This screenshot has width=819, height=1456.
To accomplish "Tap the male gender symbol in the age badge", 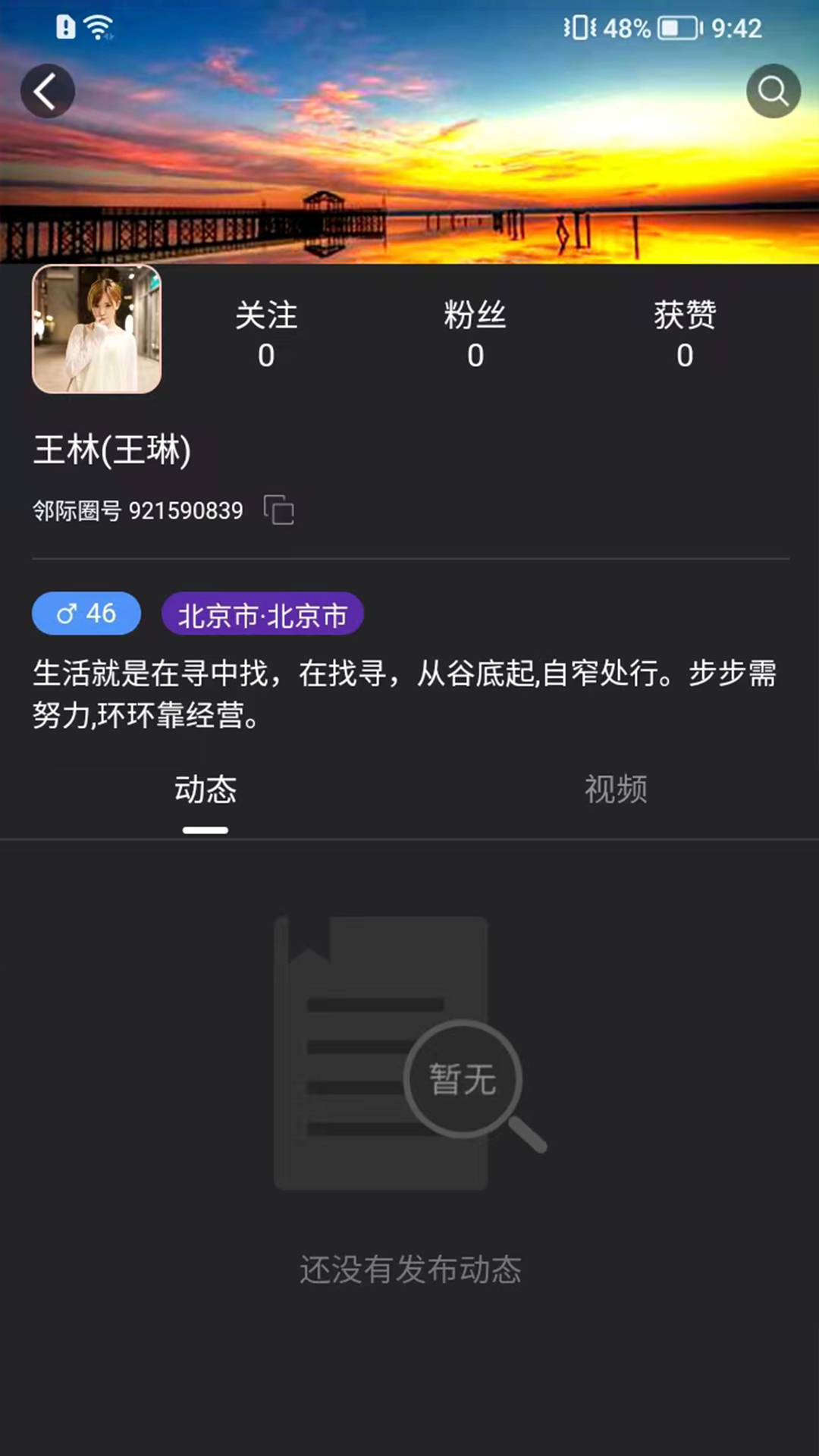I will (x=70, y=613).
